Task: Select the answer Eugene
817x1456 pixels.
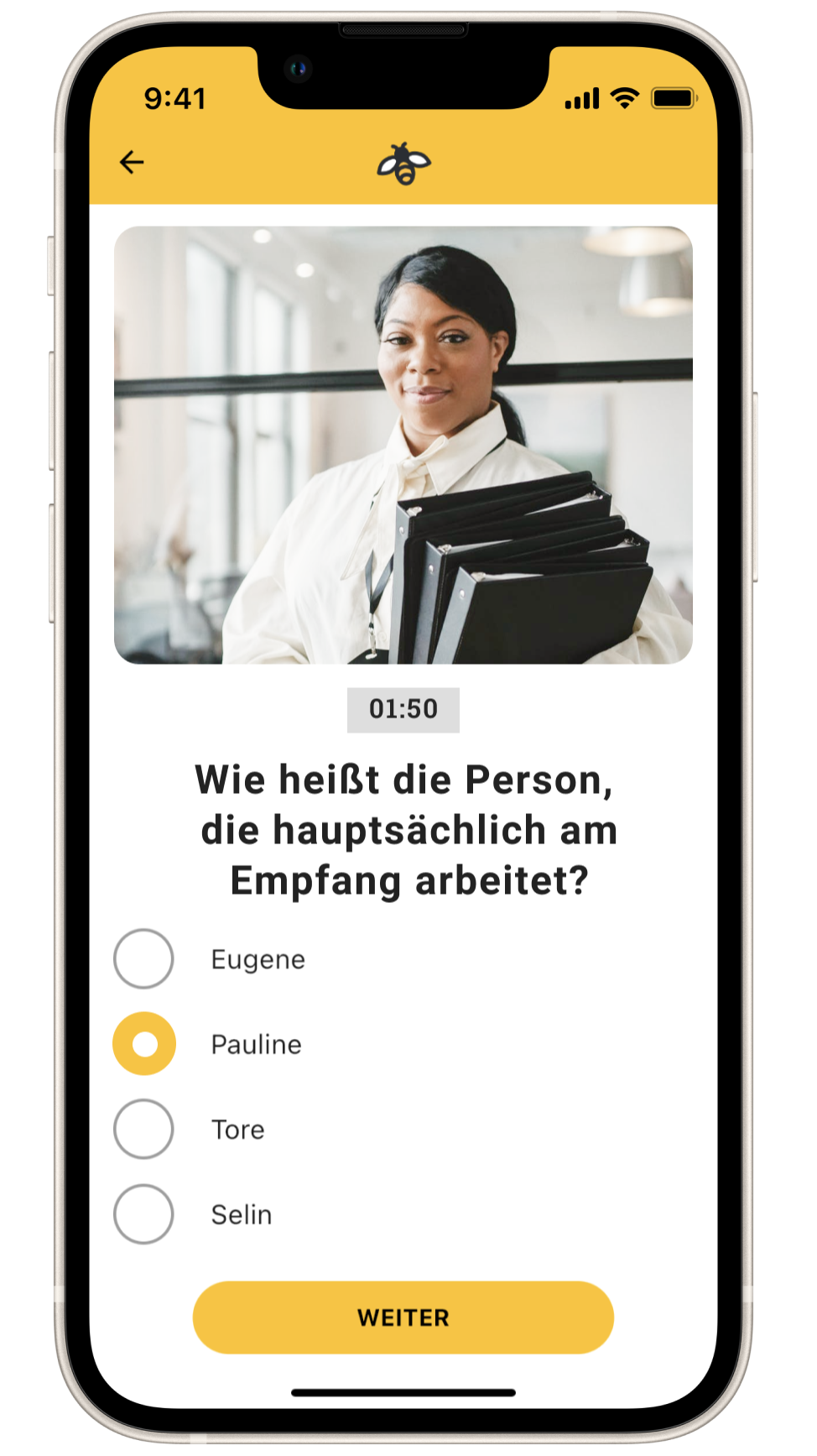Action: pos(144,958)
